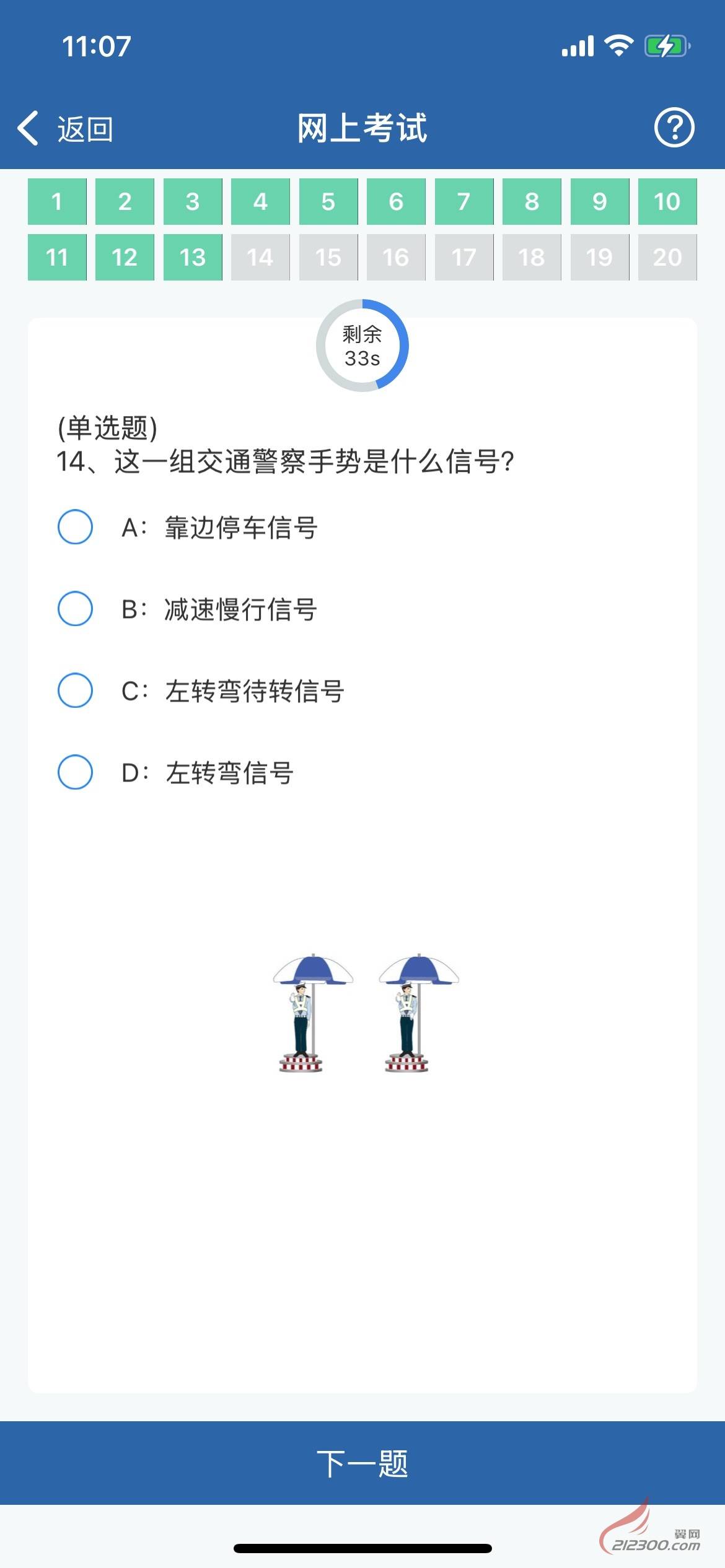The height and width of the screenshot is (1568, 725).
Task: Go to question 8
Action: 532,201
